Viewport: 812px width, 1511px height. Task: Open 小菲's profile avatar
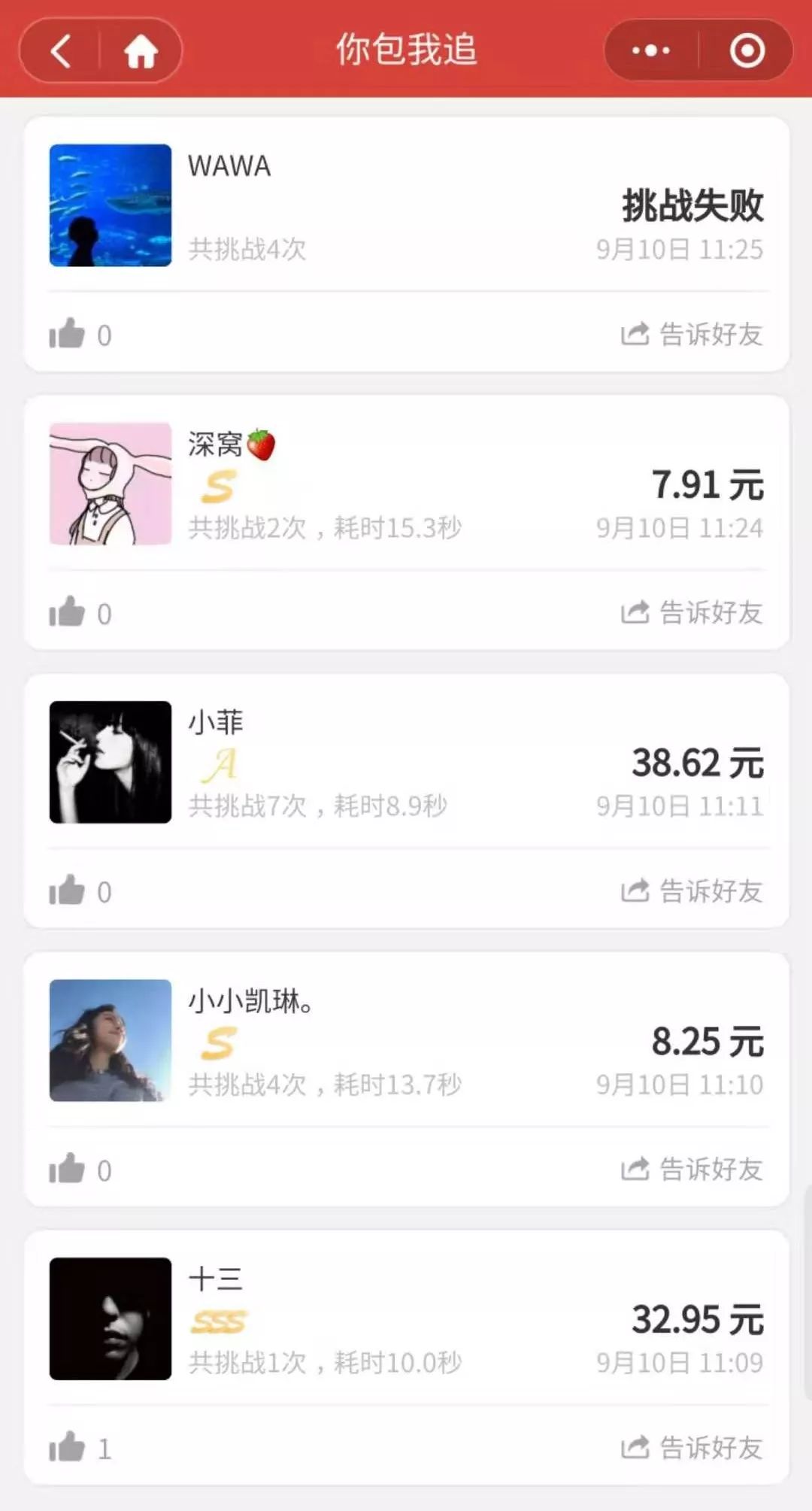pos(111,762)
